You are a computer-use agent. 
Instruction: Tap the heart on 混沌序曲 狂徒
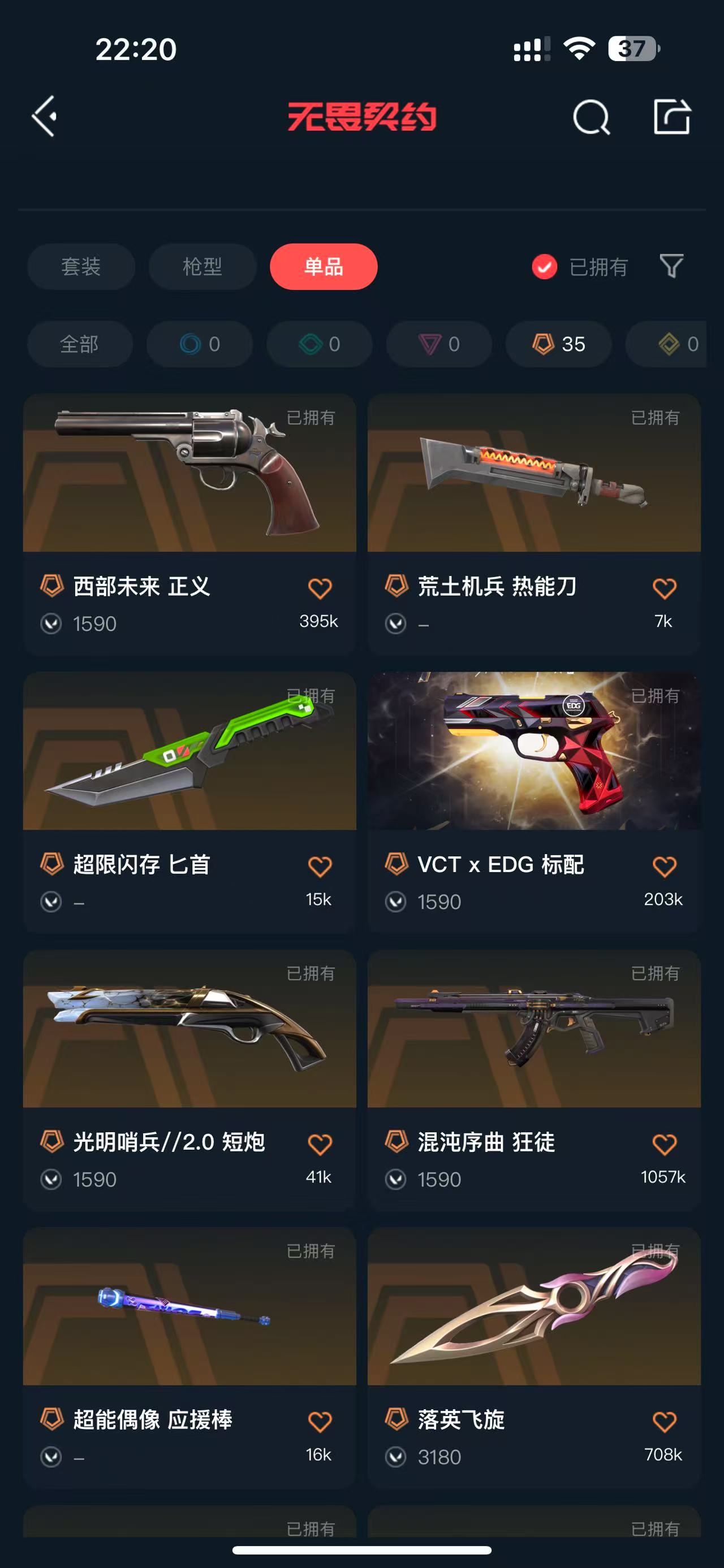click(663, 1143)
